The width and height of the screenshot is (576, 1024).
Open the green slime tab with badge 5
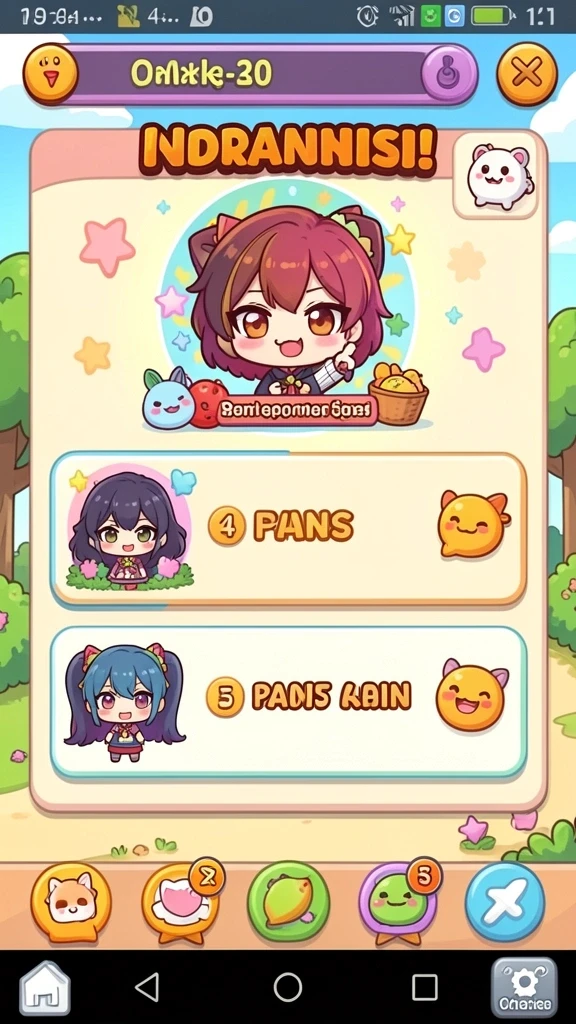coord(398,901)
